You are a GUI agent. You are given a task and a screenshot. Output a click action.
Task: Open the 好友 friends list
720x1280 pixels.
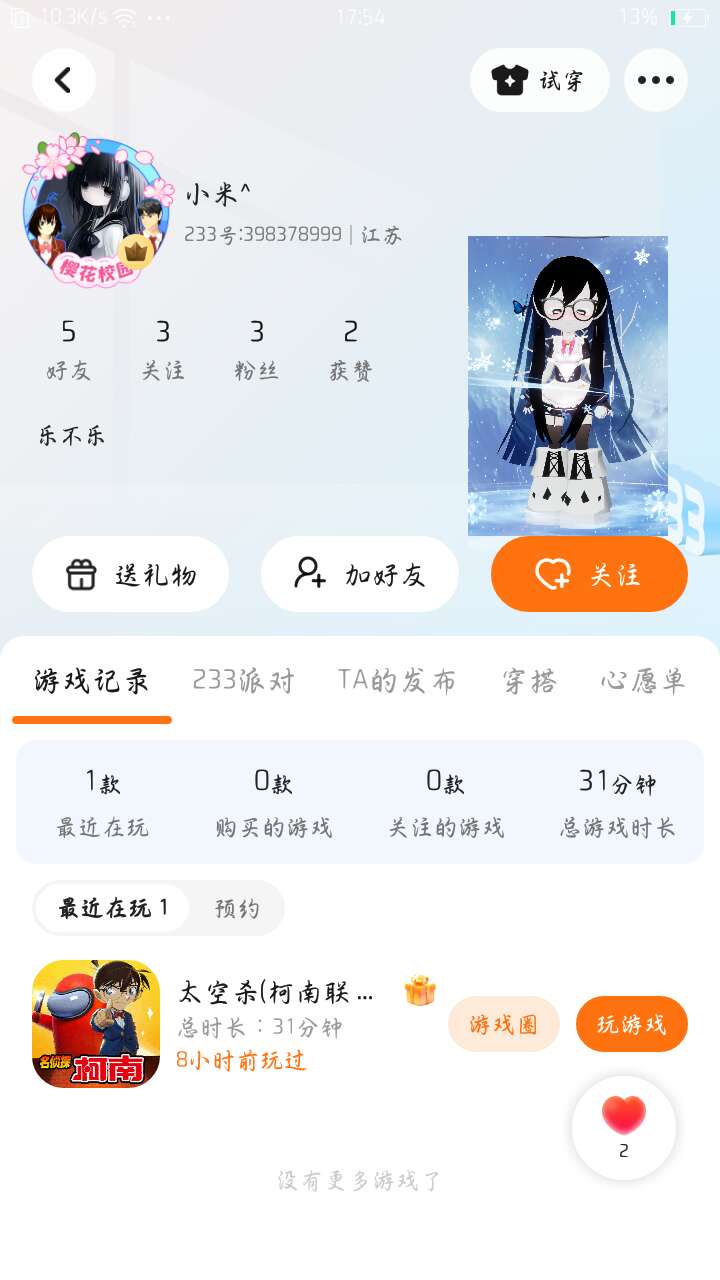click(x=68, y=350)
